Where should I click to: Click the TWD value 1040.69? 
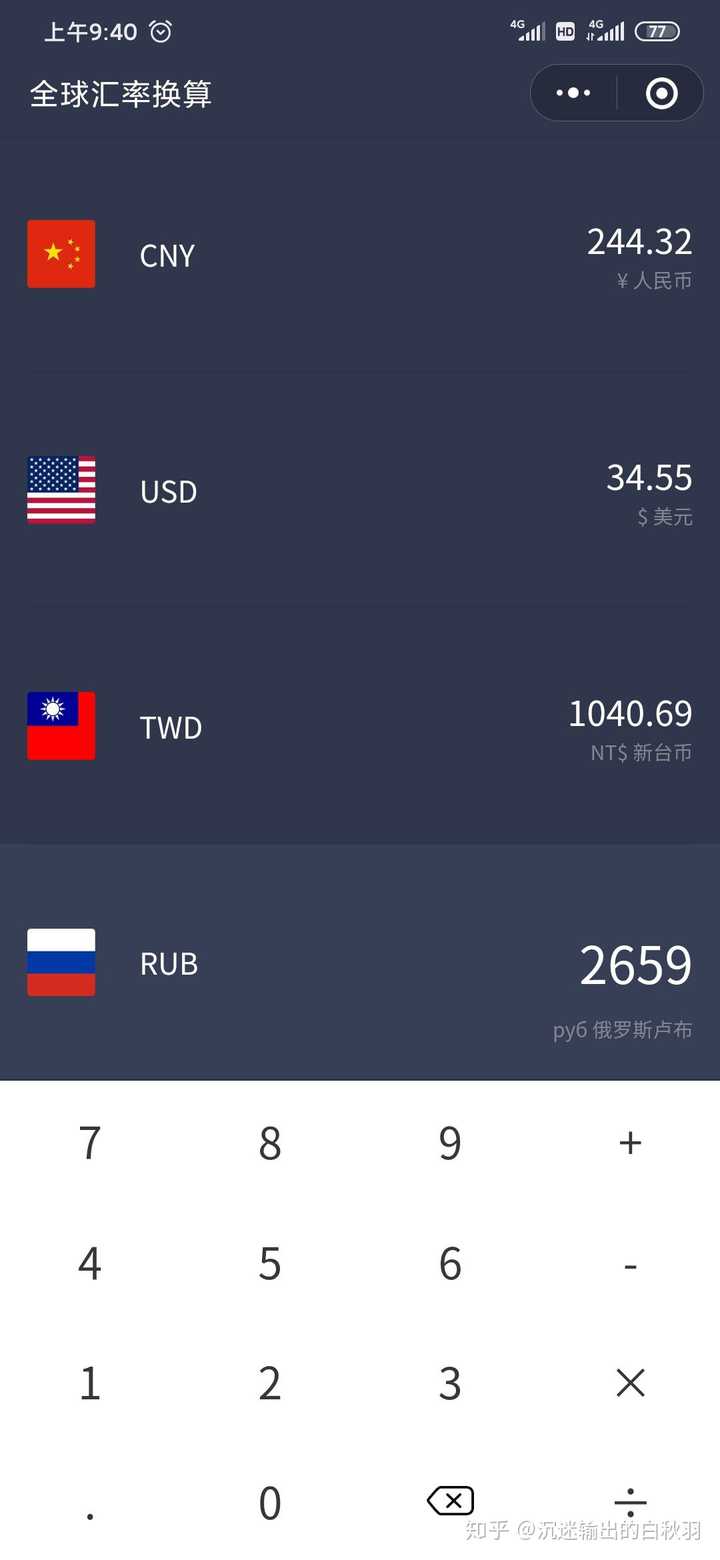pyautogui.click(x=630, y=713)
